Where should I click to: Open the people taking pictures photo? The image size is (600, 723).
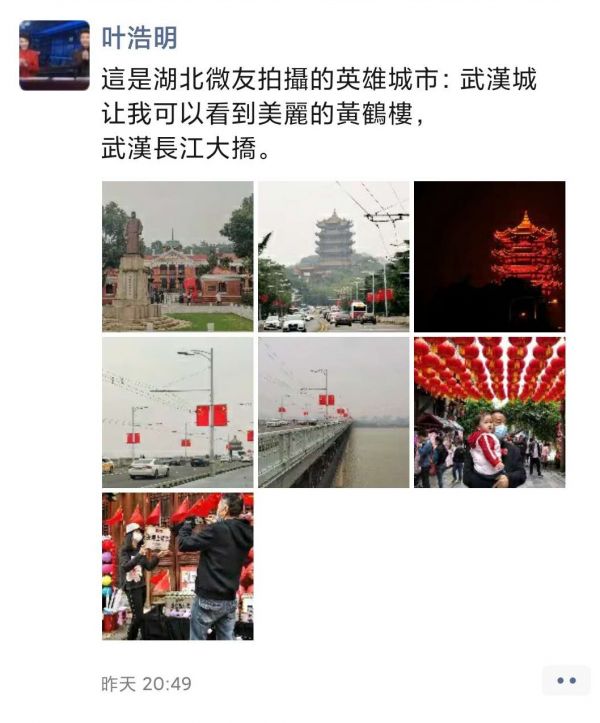[x=177, y=566]
